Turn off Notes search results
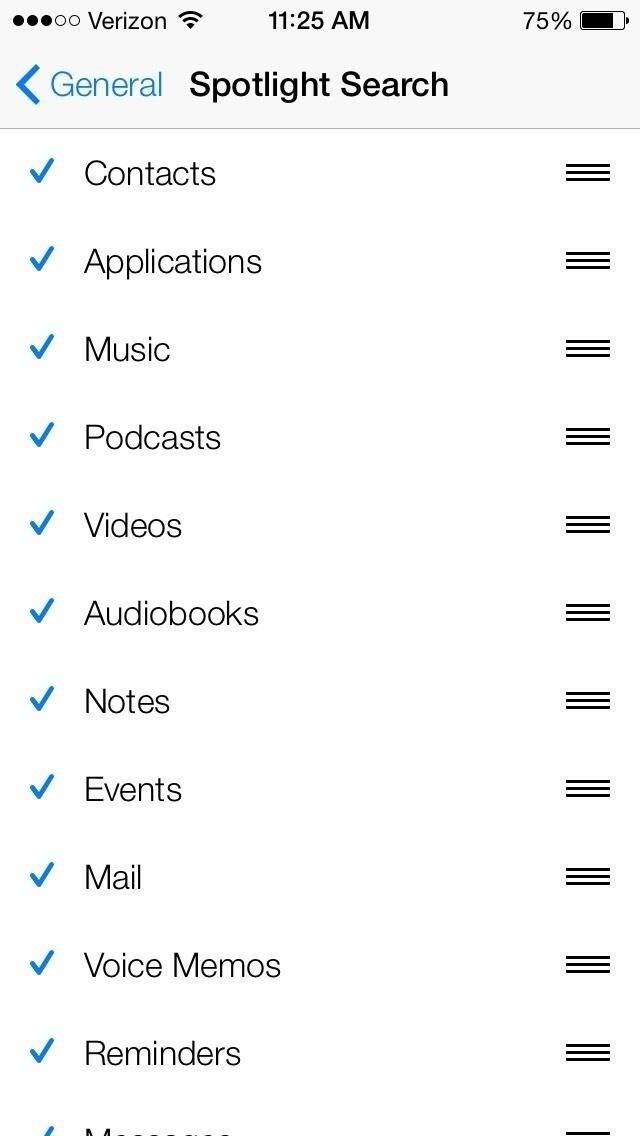640x1136 pixels. click(x=127, y=701)
